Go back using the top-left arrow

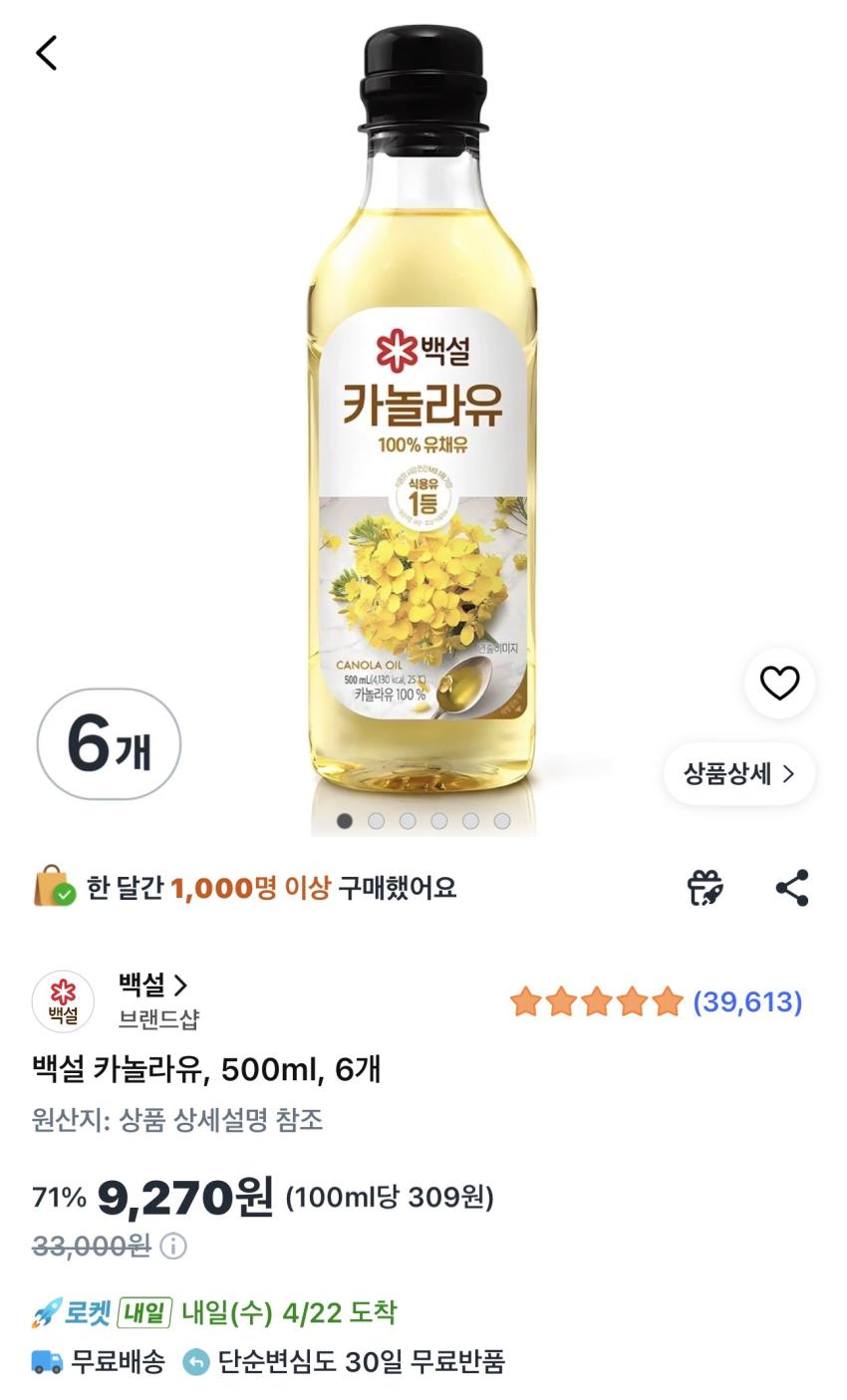pyautogui.click(x=47, y=53)
